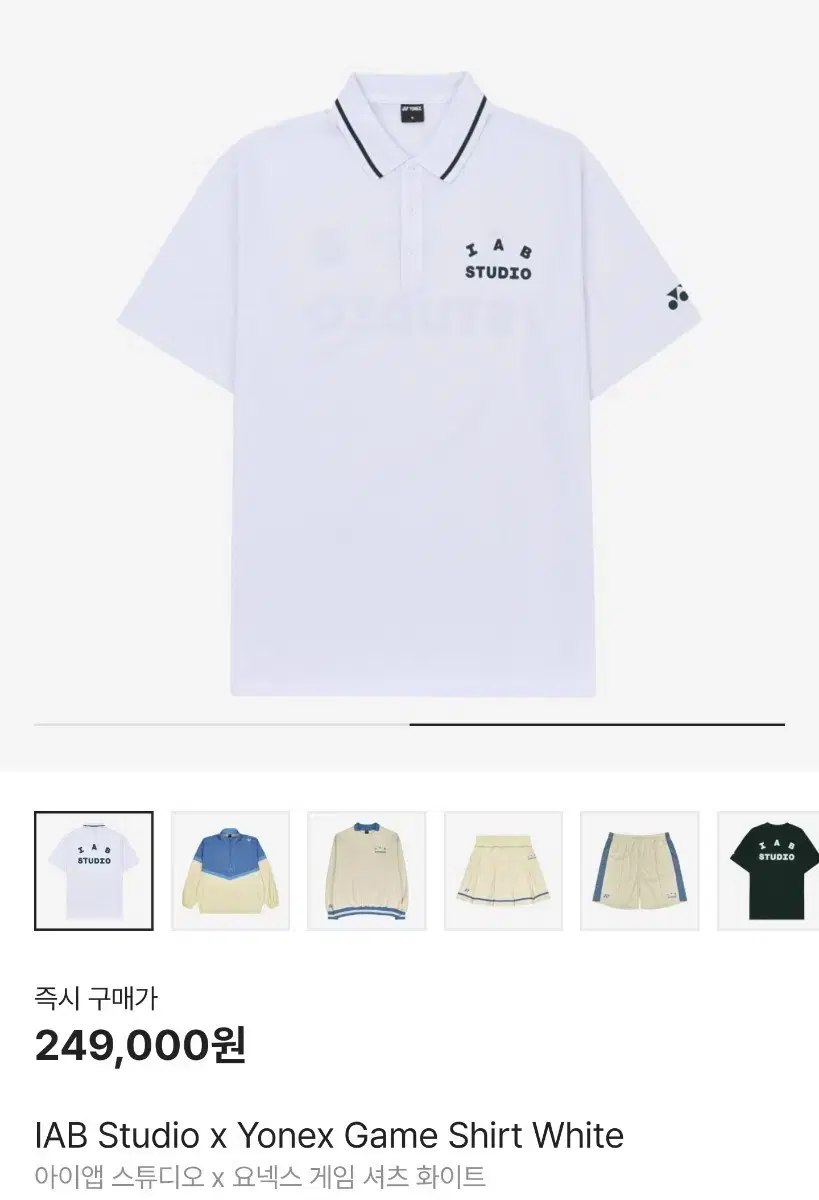The height and width of the screenshot is (1200, 819).
Task: Click the Yonex logo on the shirt sleeve
Action: tap(676, 297)
